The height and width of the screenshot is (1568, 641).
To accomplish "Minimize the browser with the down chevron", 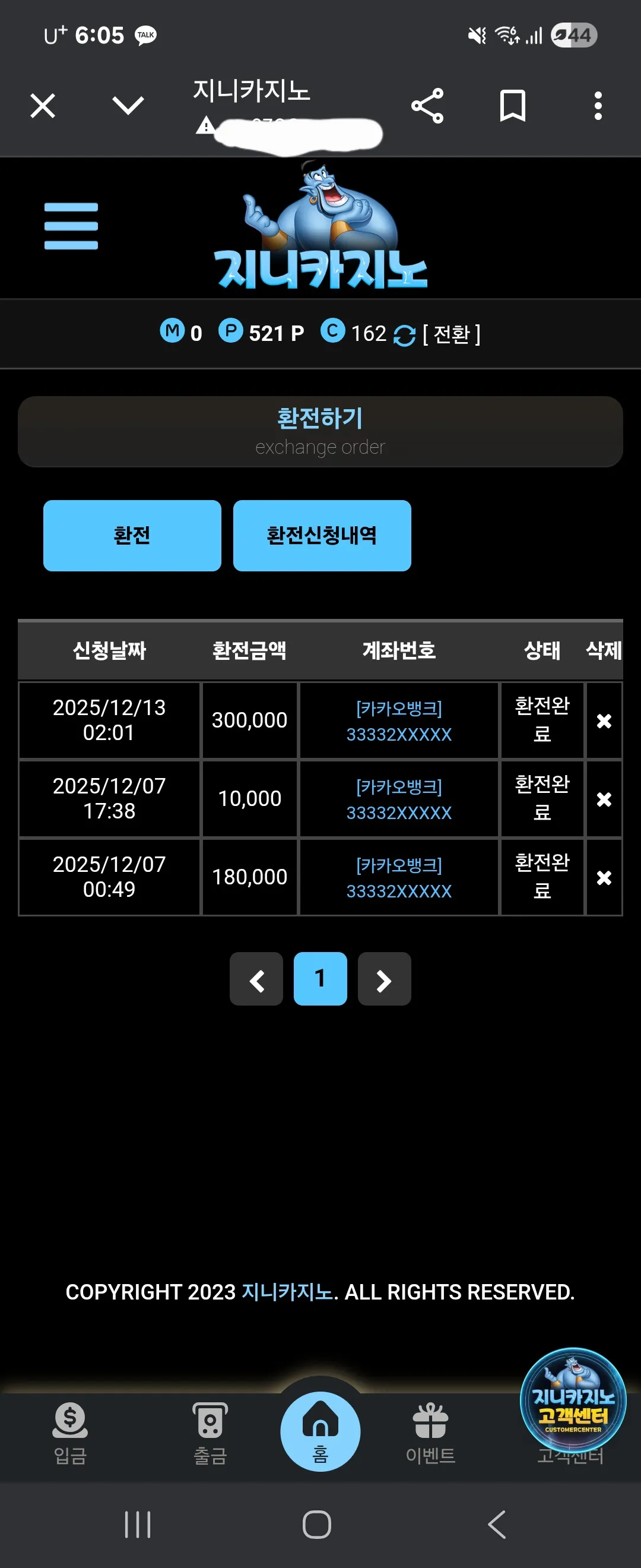I will coord(128,106).
